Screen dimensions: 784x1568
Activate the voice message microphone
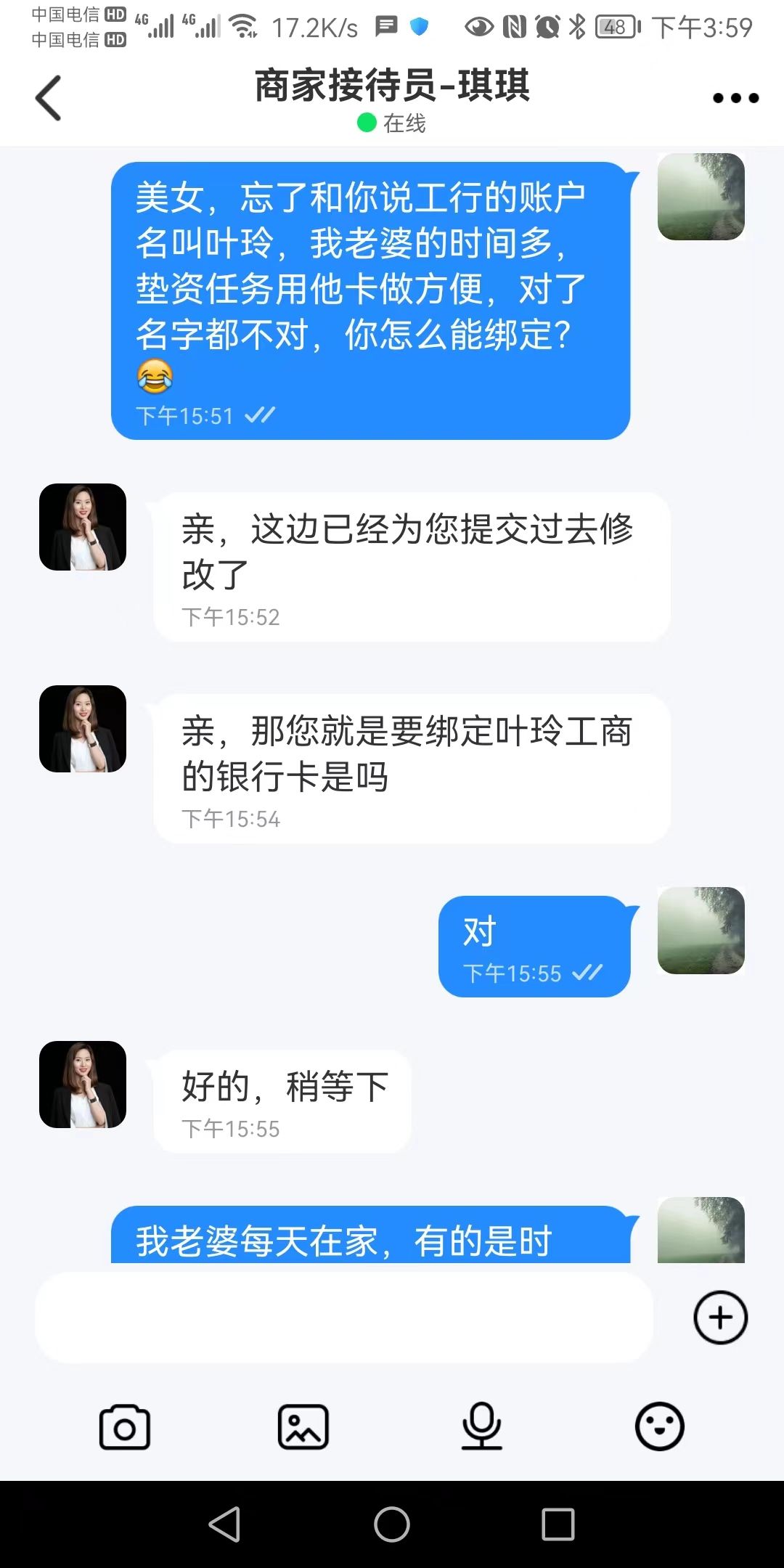(481, 1425)
